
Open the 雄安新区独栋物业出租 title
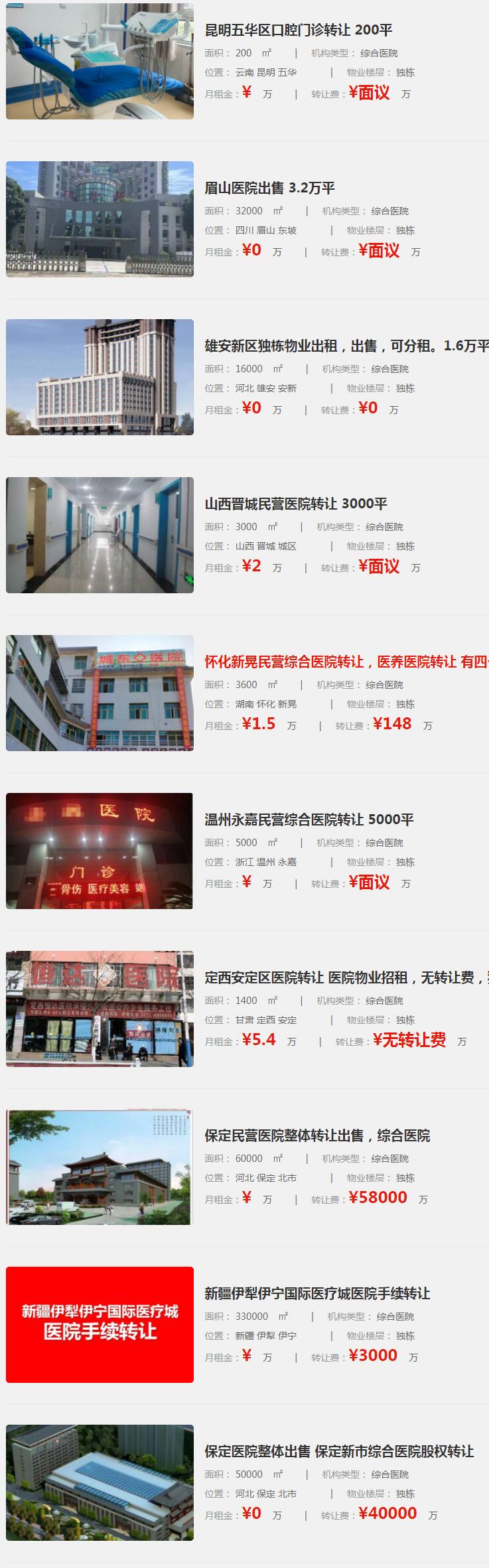(345, 346)
